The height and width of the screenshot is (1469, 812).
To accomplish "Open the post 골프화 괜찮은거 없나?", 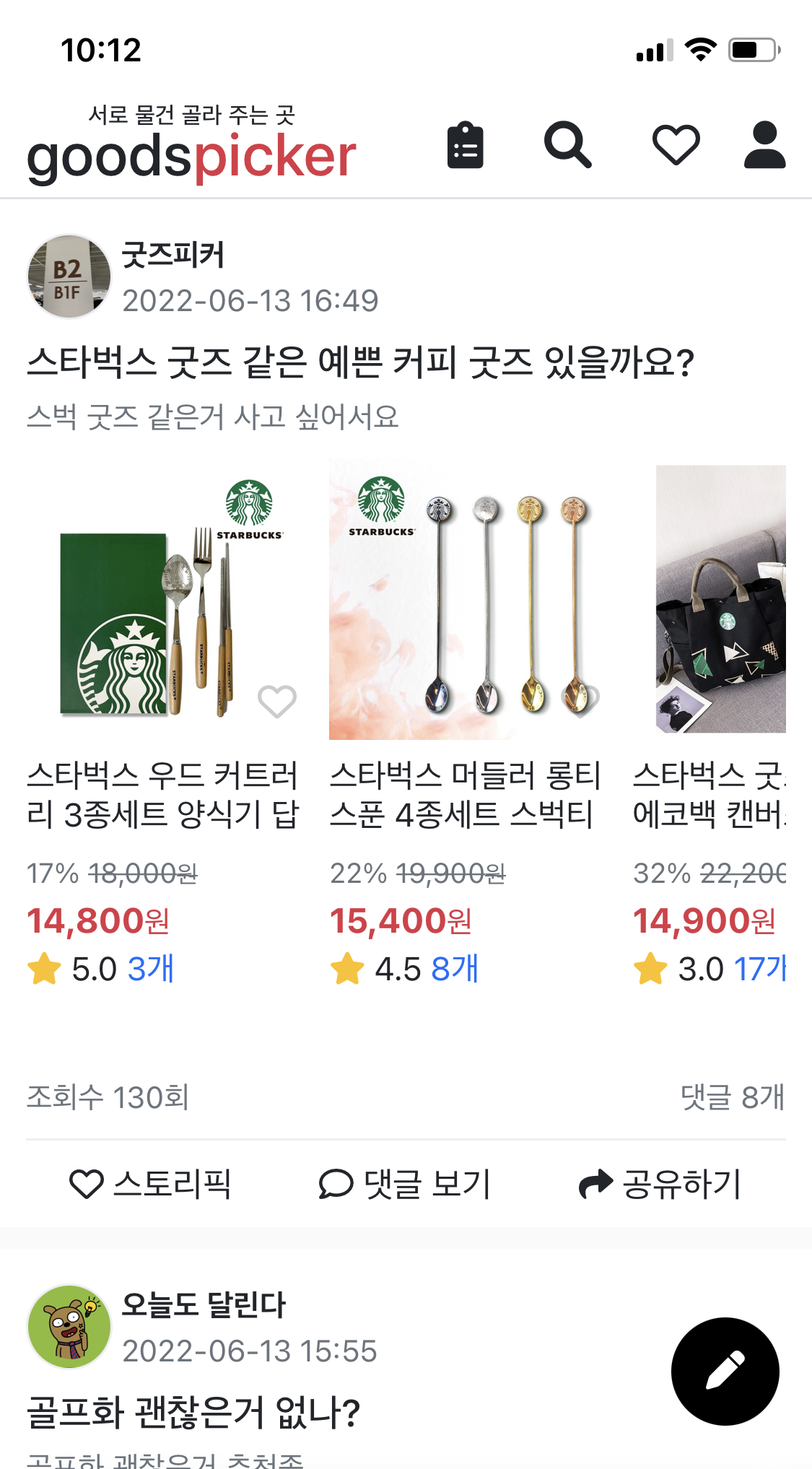I will (193, 1413).
